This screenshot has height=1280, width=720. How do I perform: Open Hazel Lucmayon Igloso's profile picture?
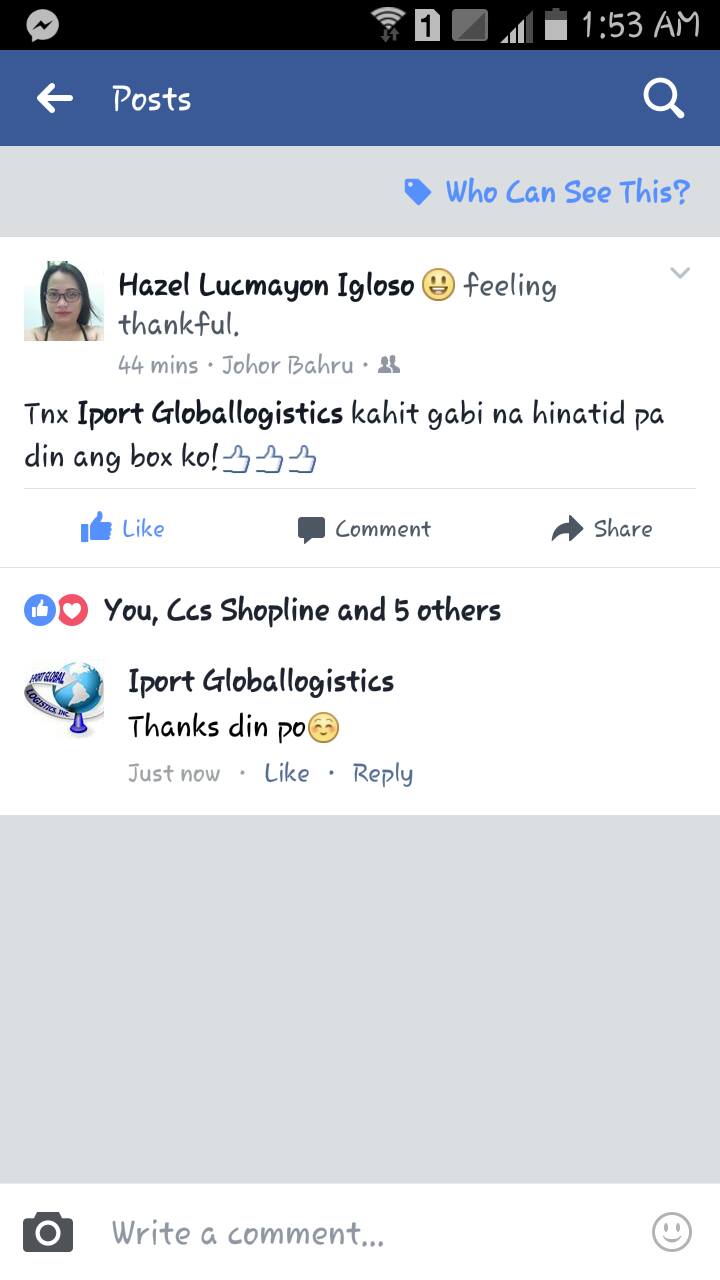(64, 301)
